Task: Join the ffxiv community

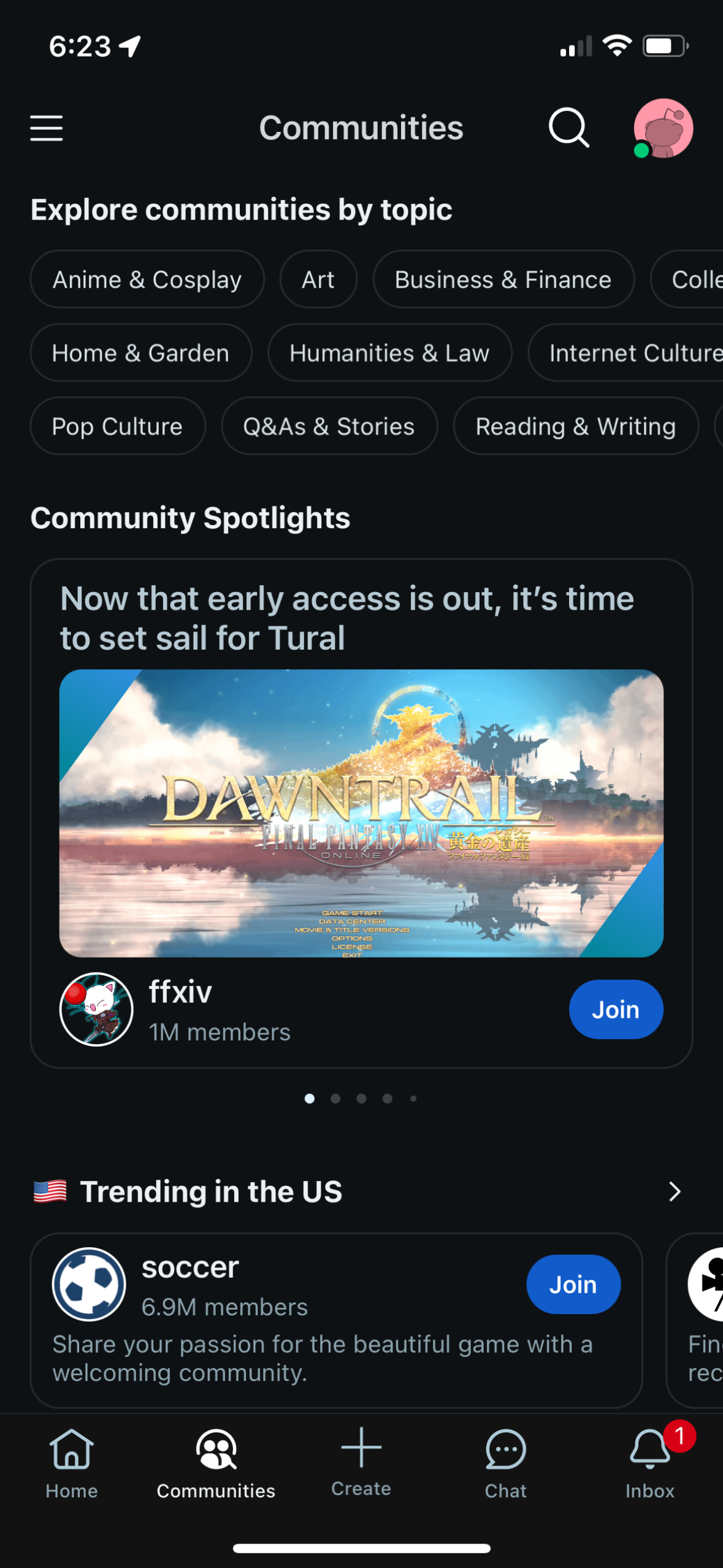Action: click(x=615, y=1009)
